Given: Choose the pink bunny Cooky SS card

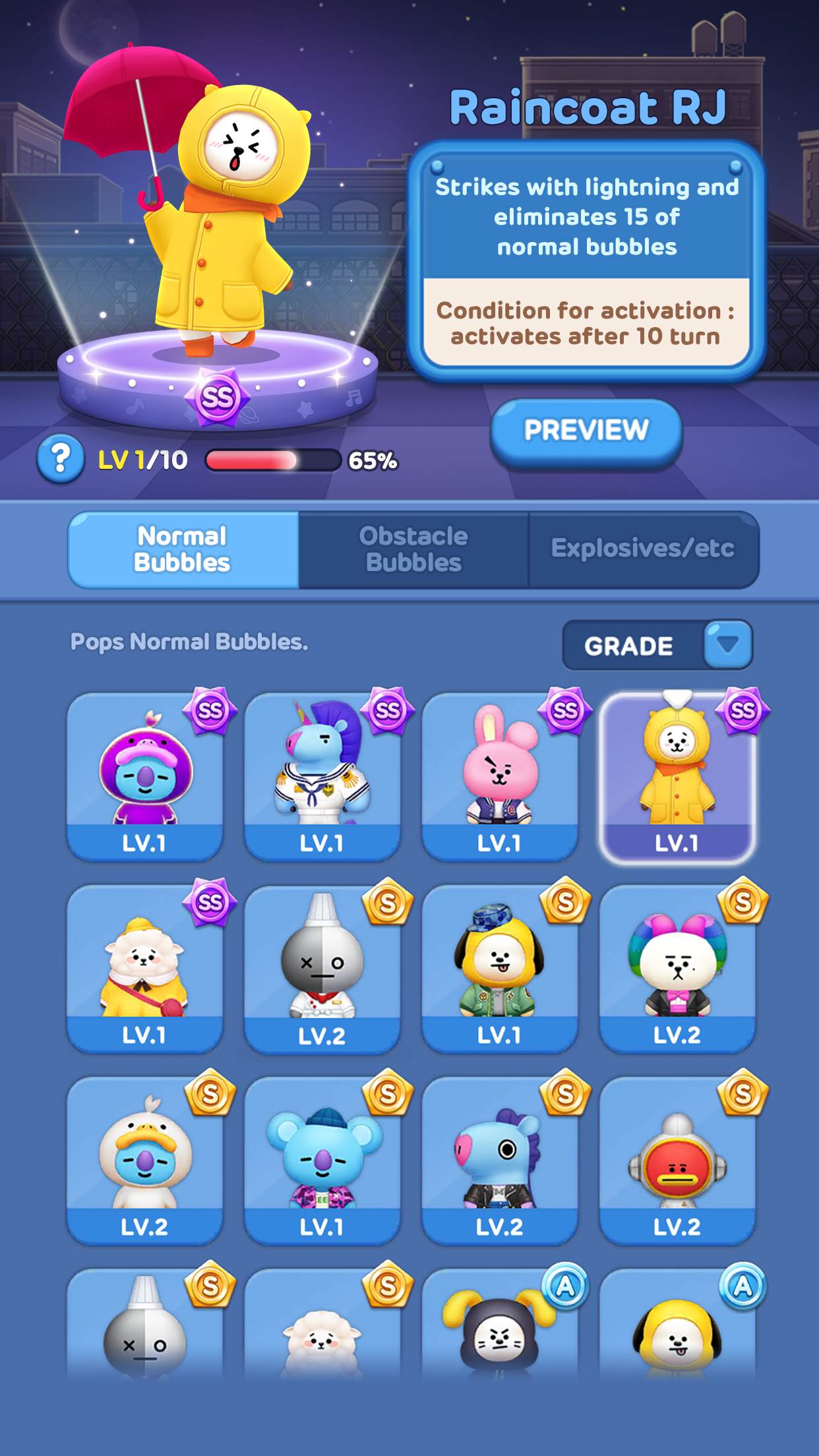Looking at the screenshot, I should pyautogui.click(x=499, y=777).
